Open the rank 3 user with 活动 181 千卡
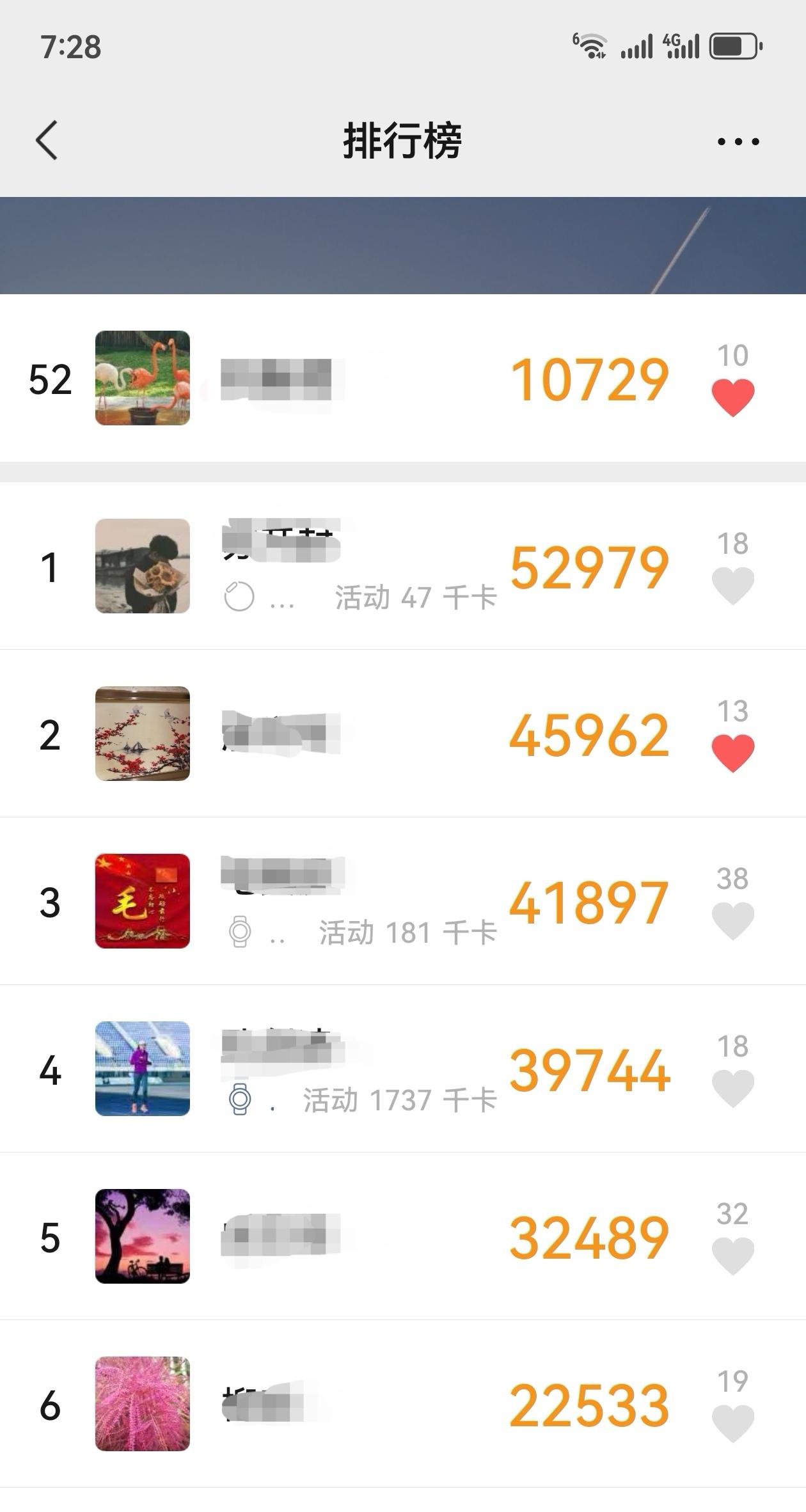Screen dimensions: 806x1512 point(403,901)
